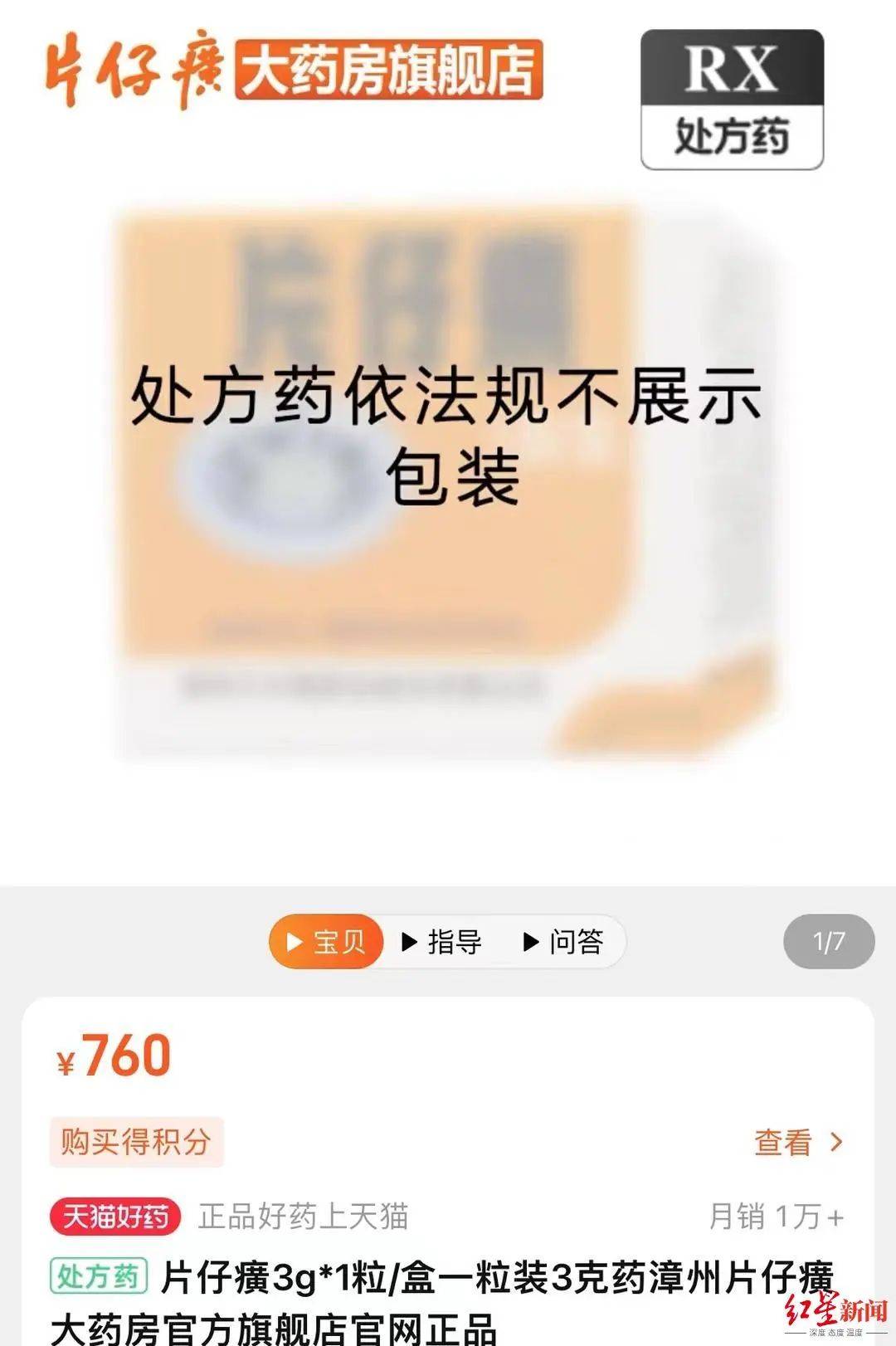Open the blurred product image

click(448, 481)
